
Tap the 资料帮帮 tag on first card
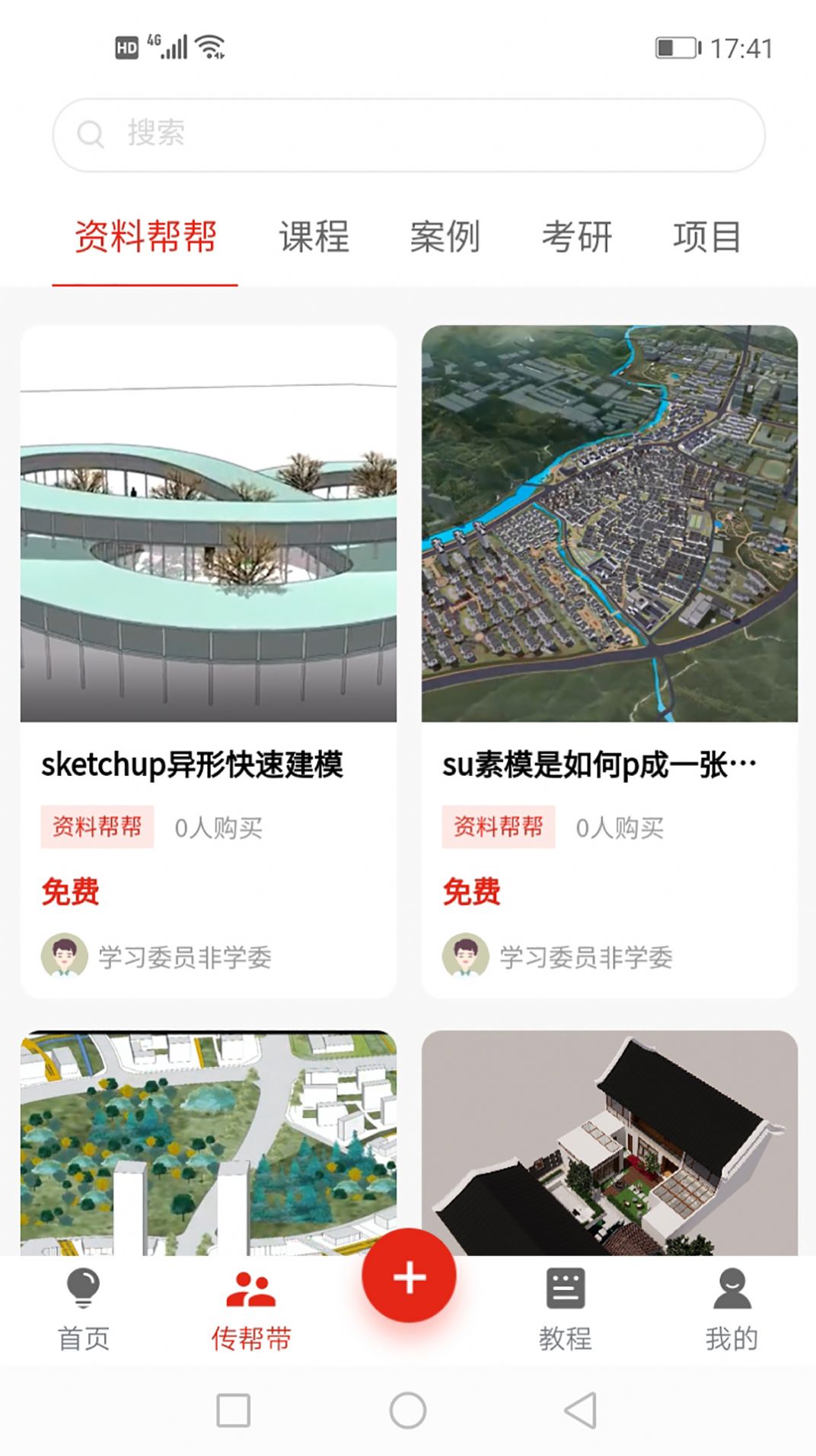[99, 826]
